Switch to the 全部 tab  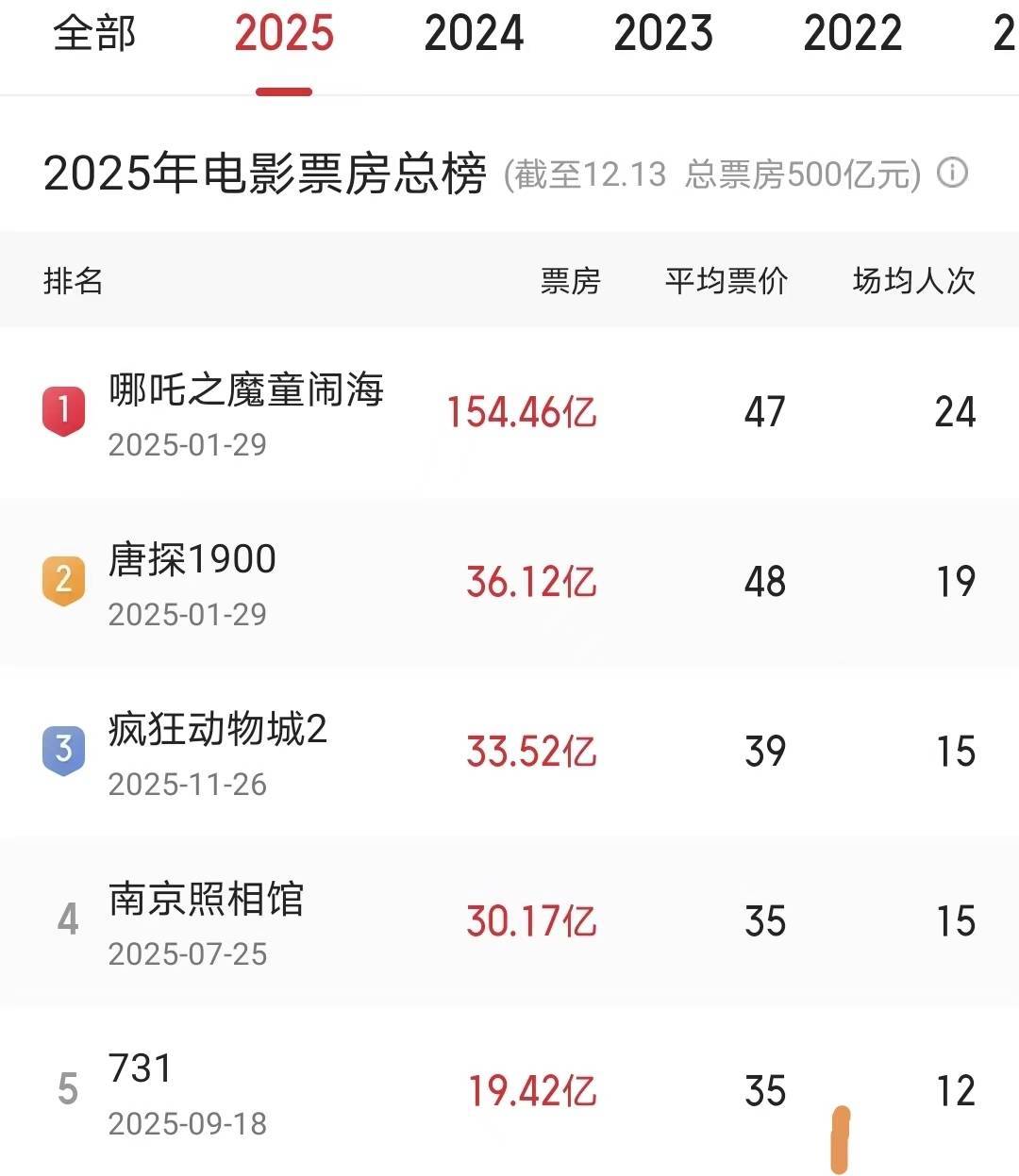(94, 35)
